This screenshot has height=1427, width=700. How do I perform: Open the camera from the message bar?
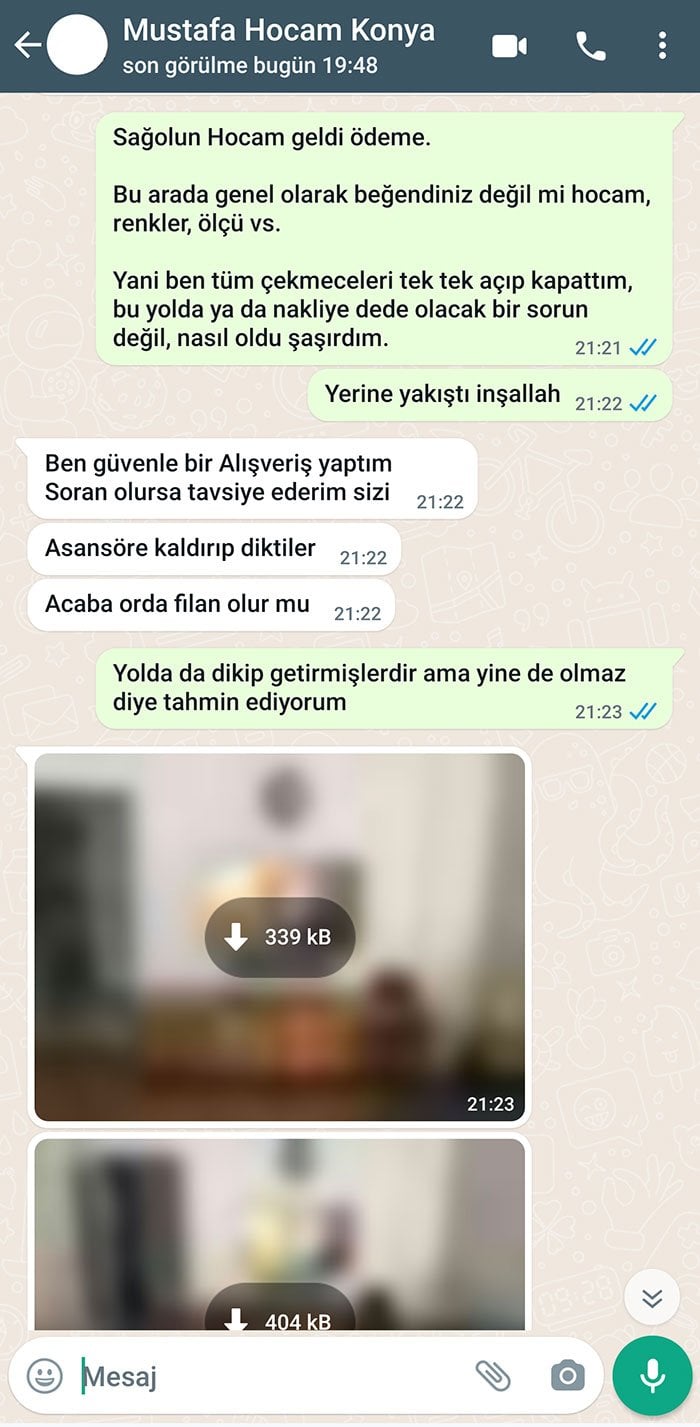coord(567,1377)
